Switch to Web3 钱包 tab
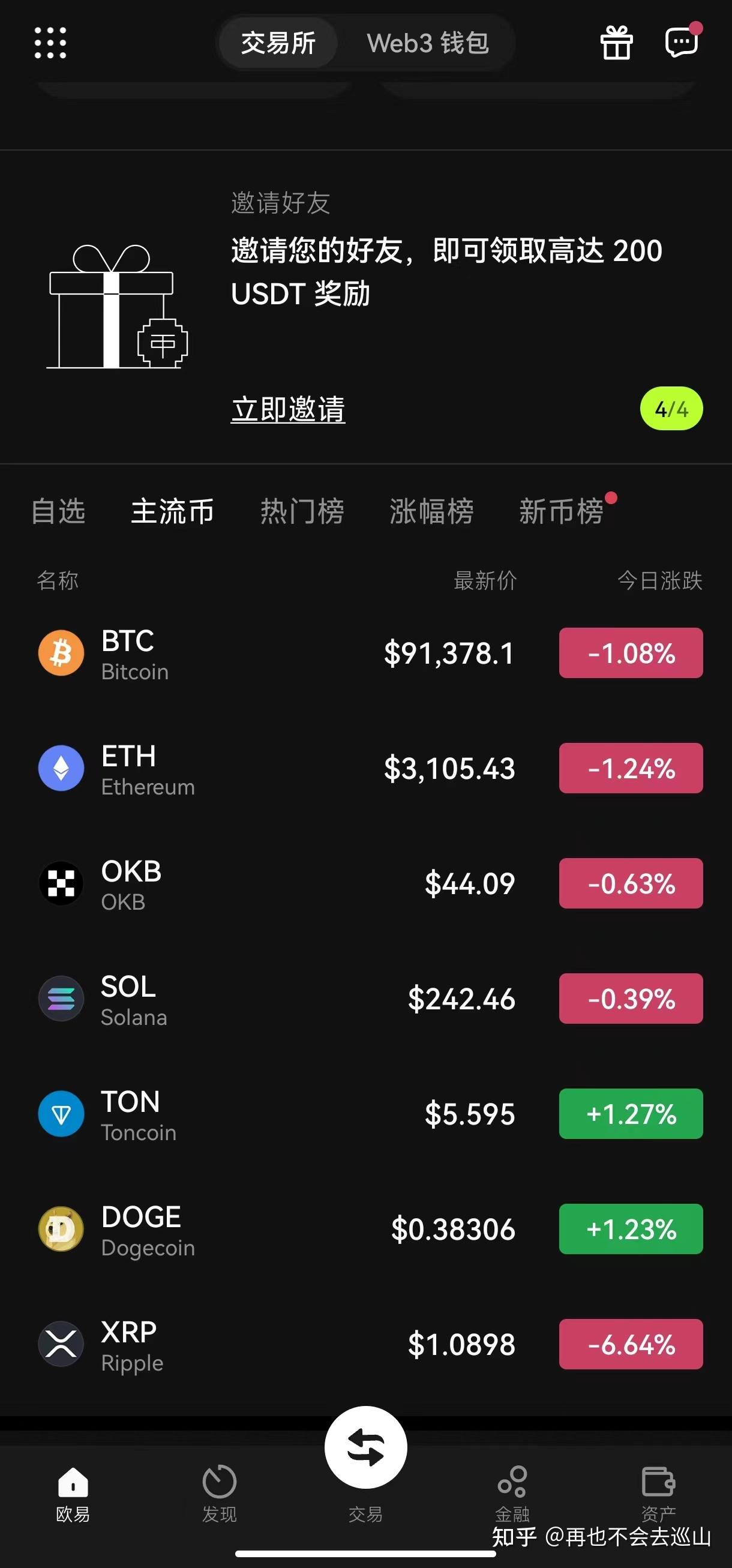The width and height of the screenshot is (732, 1568). click(x=428, y=43)
